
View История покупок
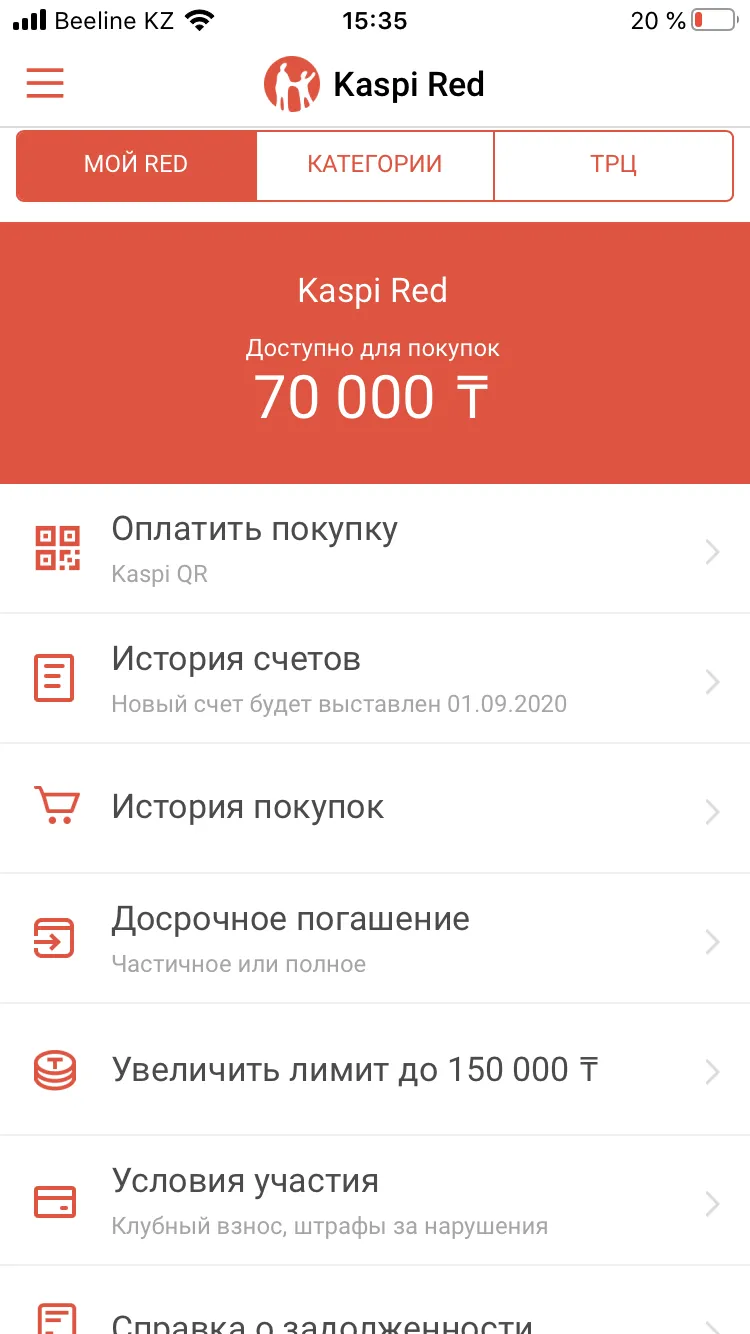pyautogui.click(x=375, y=808)
